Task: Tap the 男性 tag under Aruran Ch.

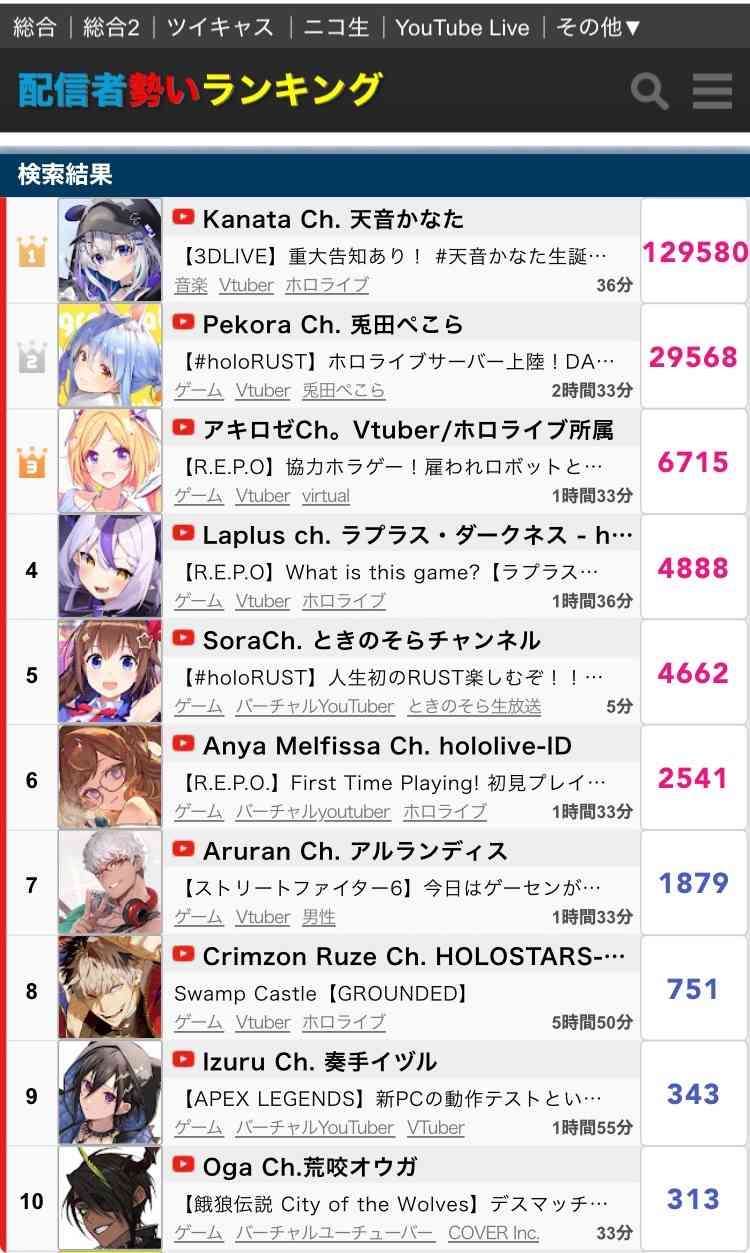Action: (319, 917)
